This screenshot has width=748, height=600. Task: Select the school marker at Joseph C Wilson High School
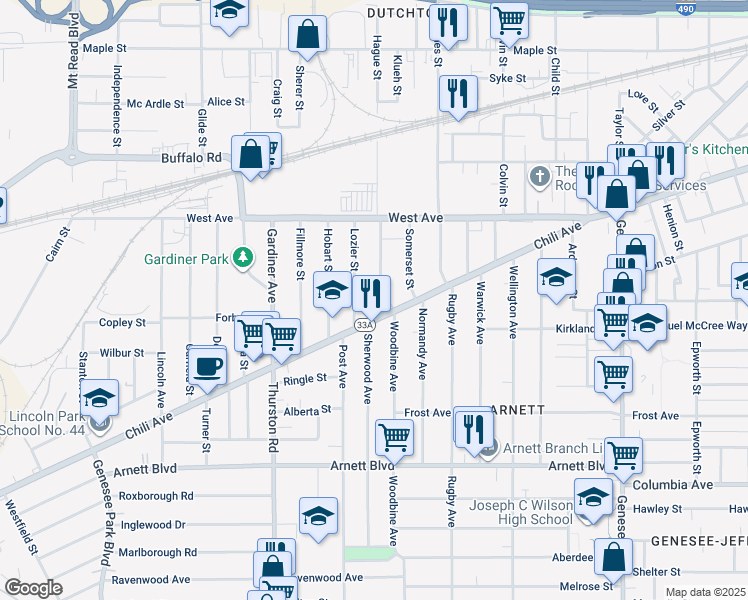[593, 501]
